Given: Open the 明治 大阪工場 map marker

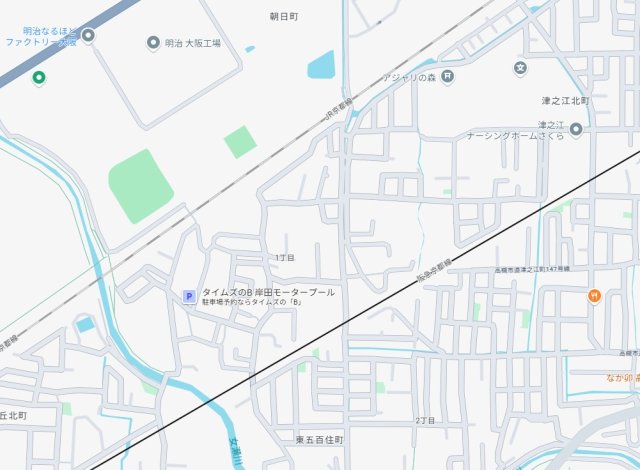Looking at the screenshot, I should click(153, 43).
